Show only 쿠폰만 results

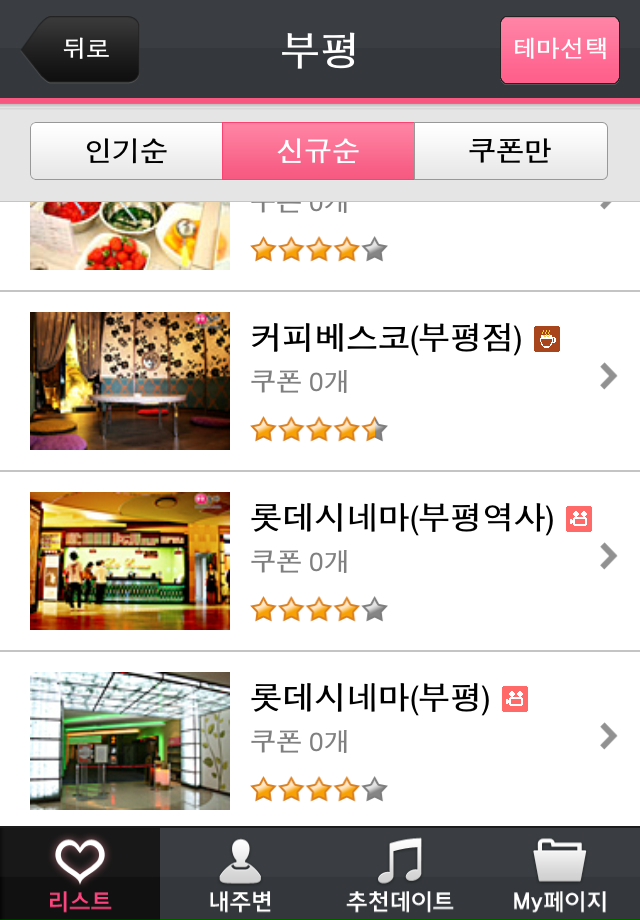510,151
